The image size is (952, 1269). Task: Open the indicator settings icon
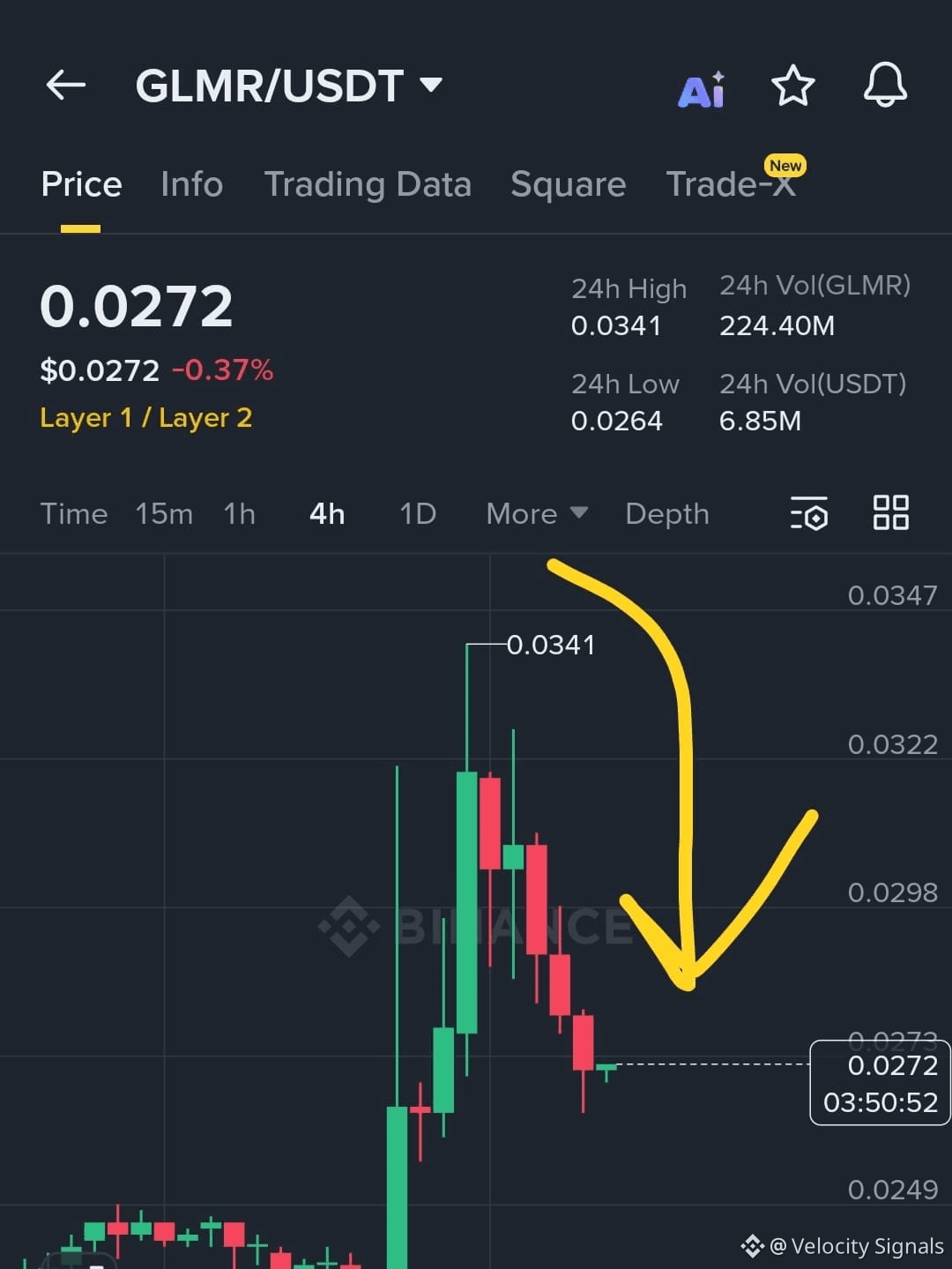tap(808, 514)
